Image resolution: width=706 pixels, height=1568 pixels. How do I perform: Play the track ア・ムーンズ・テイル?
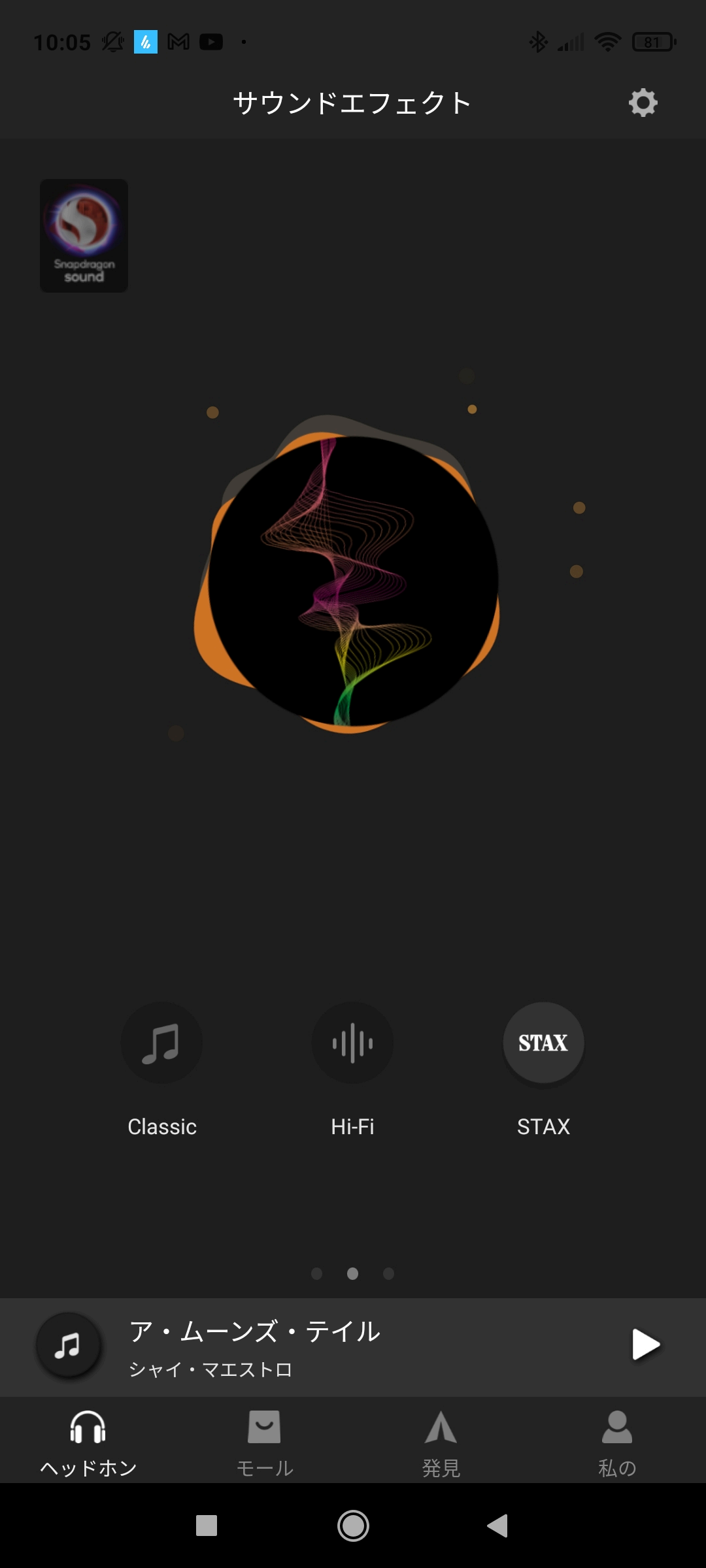646,1345
